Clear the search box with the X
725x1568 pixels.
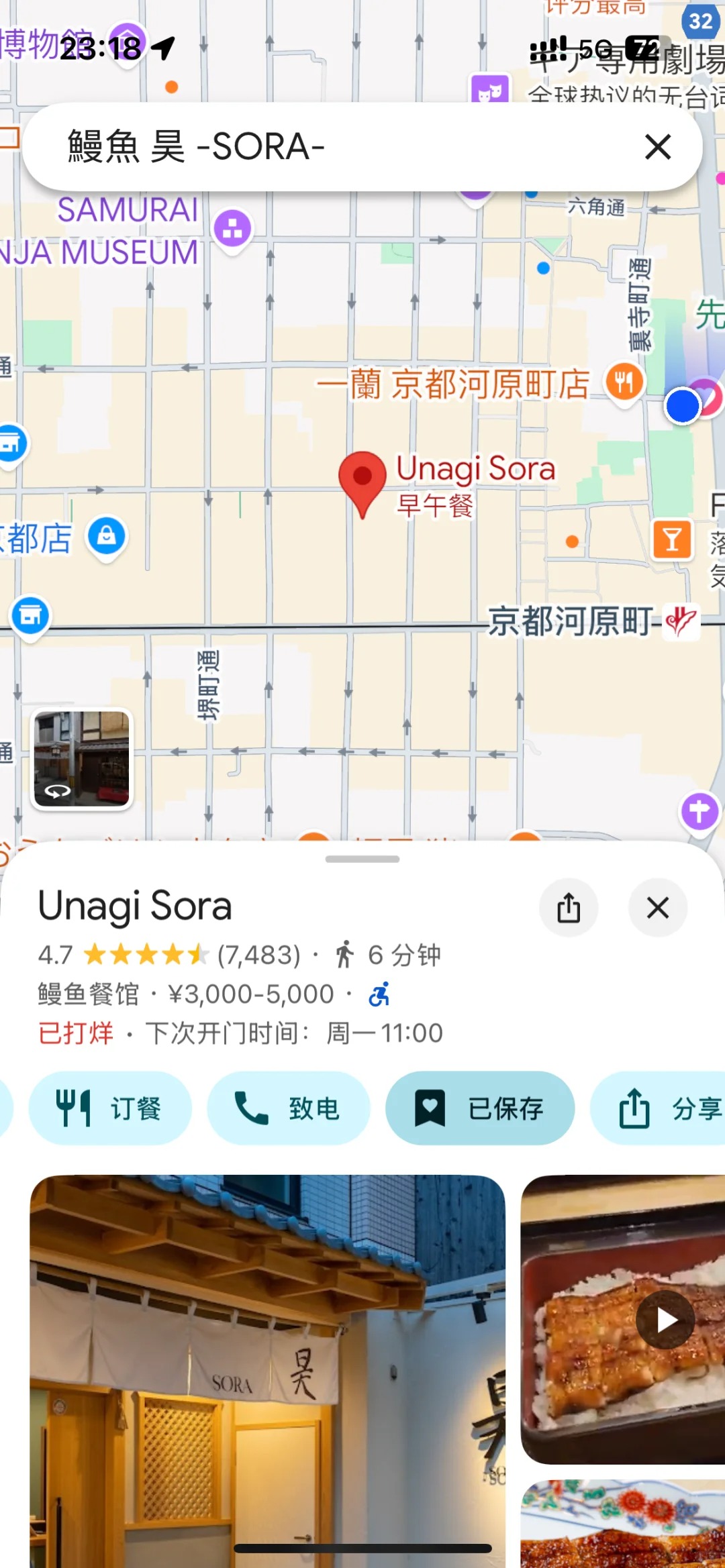[x=657, y=146]
